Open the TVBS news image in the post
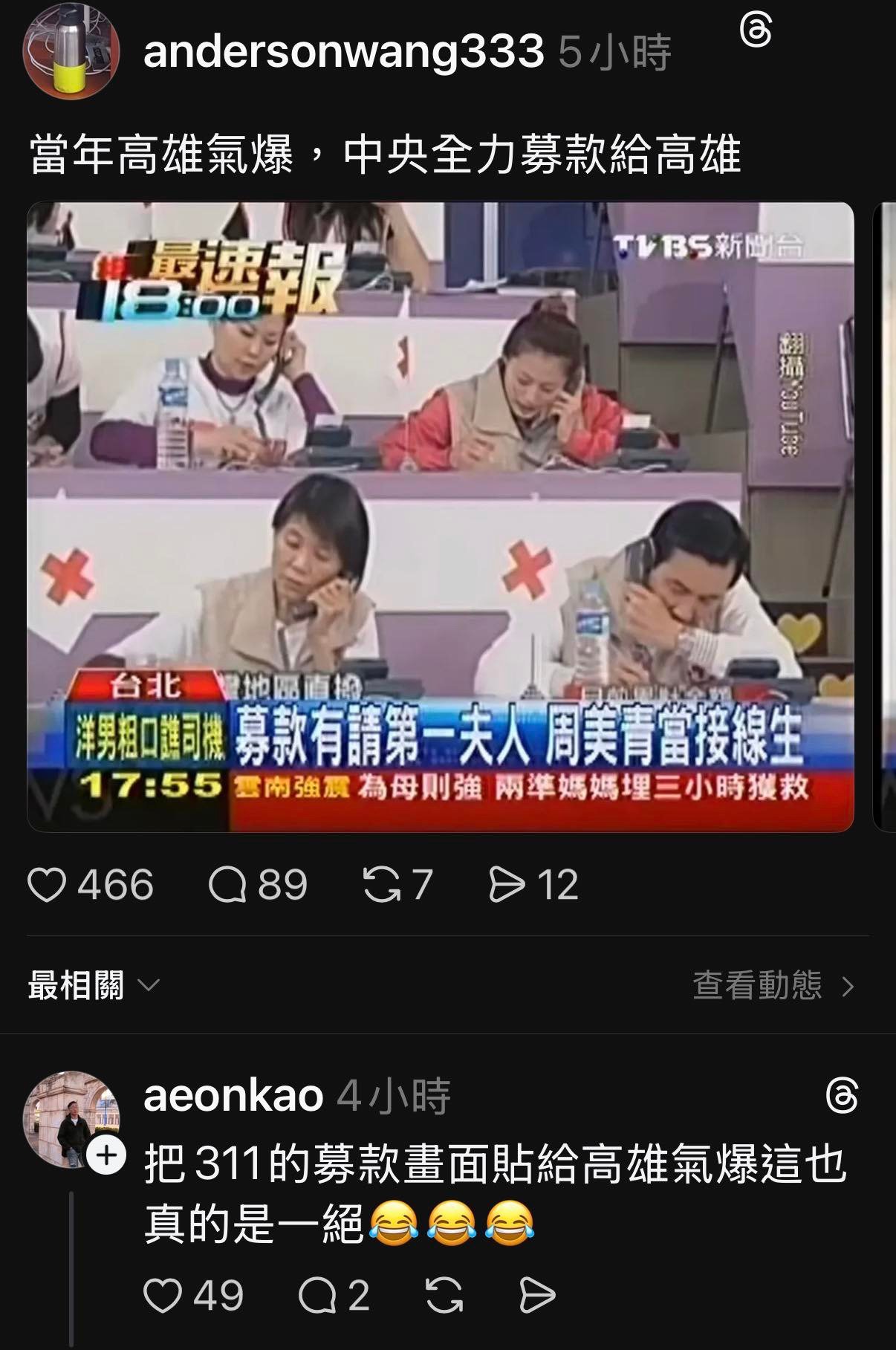The image size is (896, 1350). [x=440, y=516]
